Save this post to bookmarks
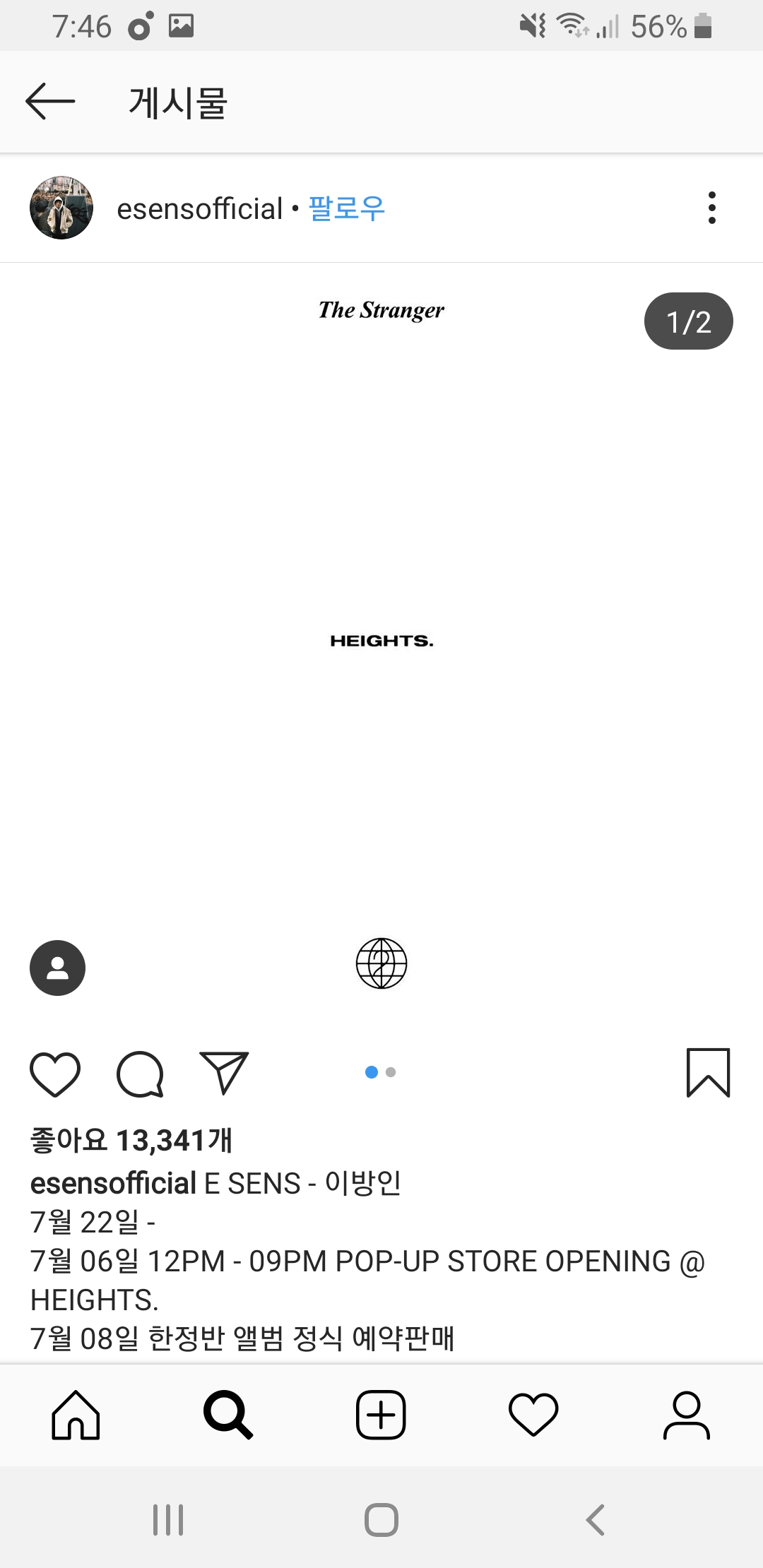This screenshot has width=763, height=1568. [x=708, y=1072]
